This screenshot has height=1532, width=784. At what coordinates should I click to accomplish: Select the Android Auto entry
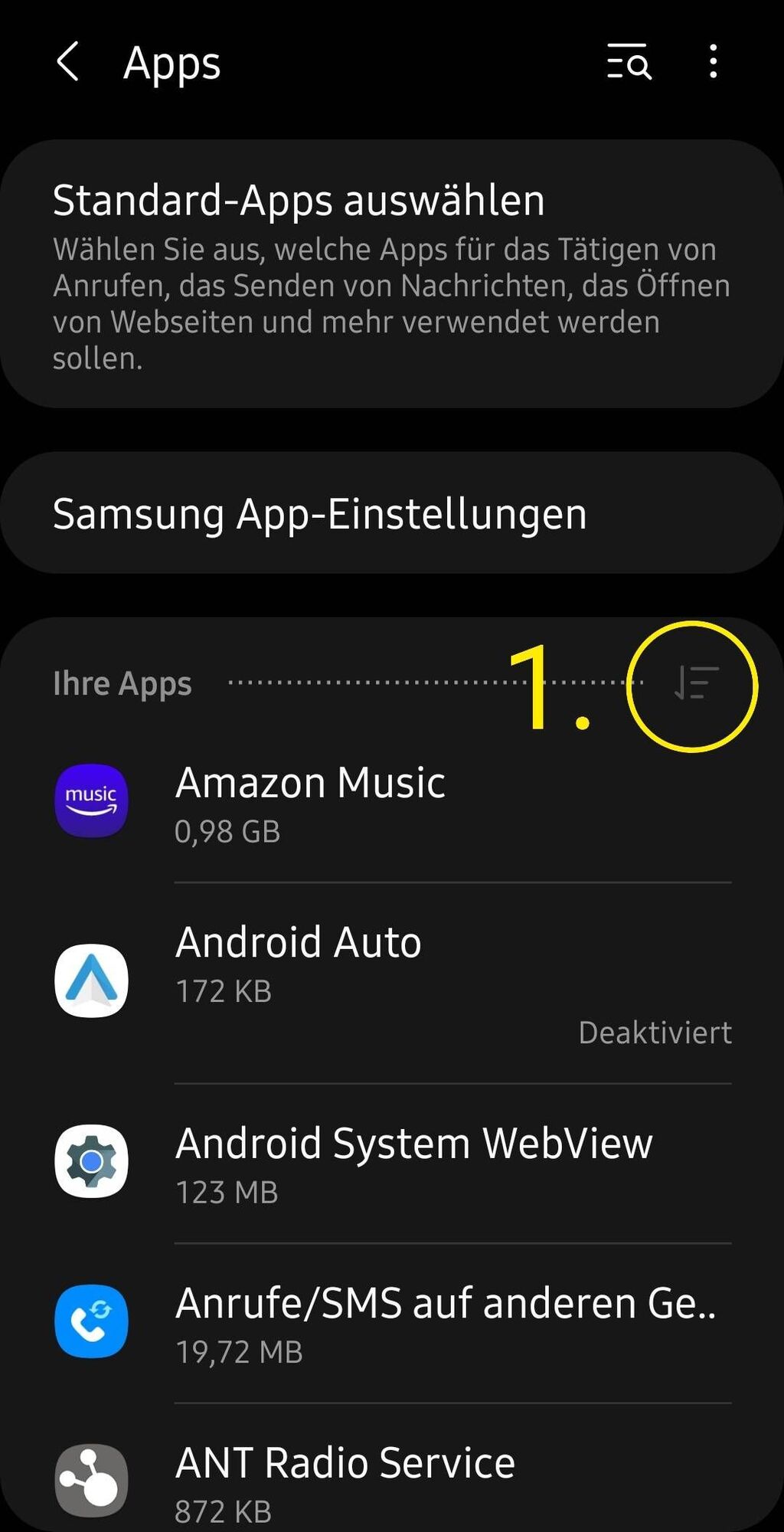point(390,982)
